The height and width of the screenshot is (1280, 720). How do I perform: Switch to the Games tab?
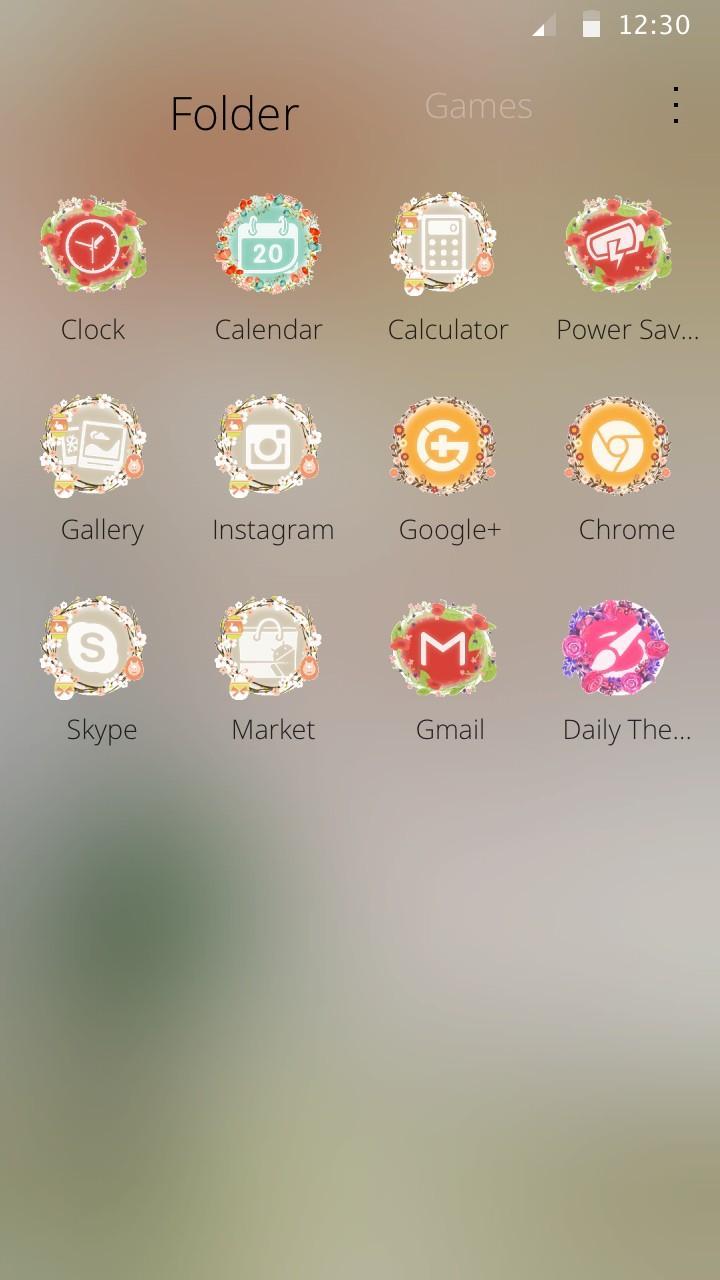click(x=478, y=106)
